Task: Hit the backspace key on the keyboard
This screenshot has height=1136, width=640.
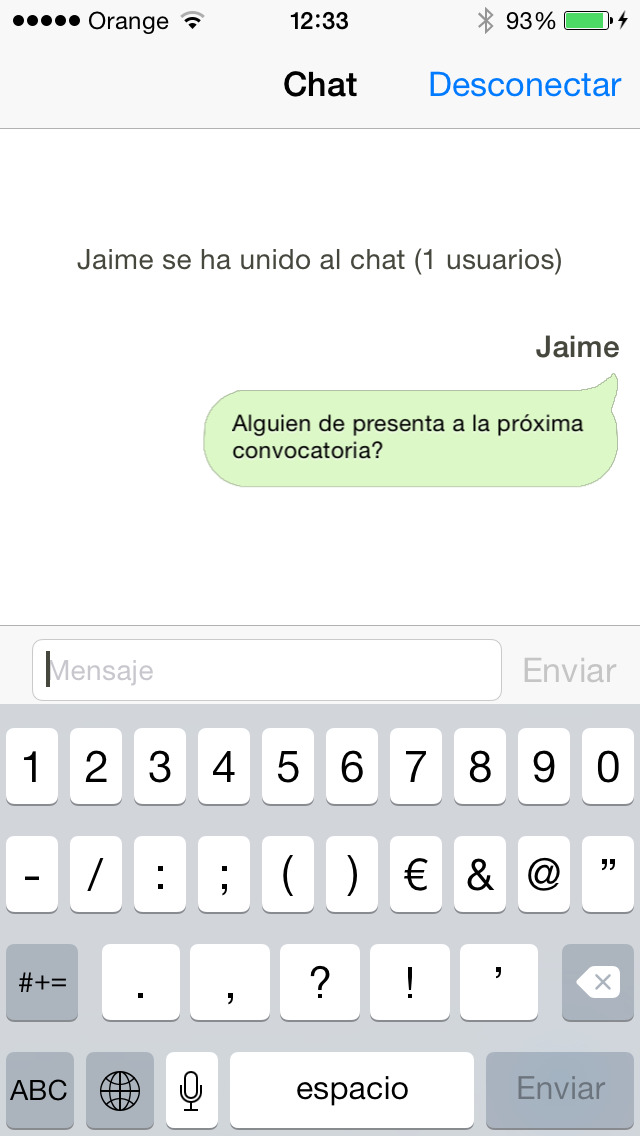Action: (x=598, y=982)
